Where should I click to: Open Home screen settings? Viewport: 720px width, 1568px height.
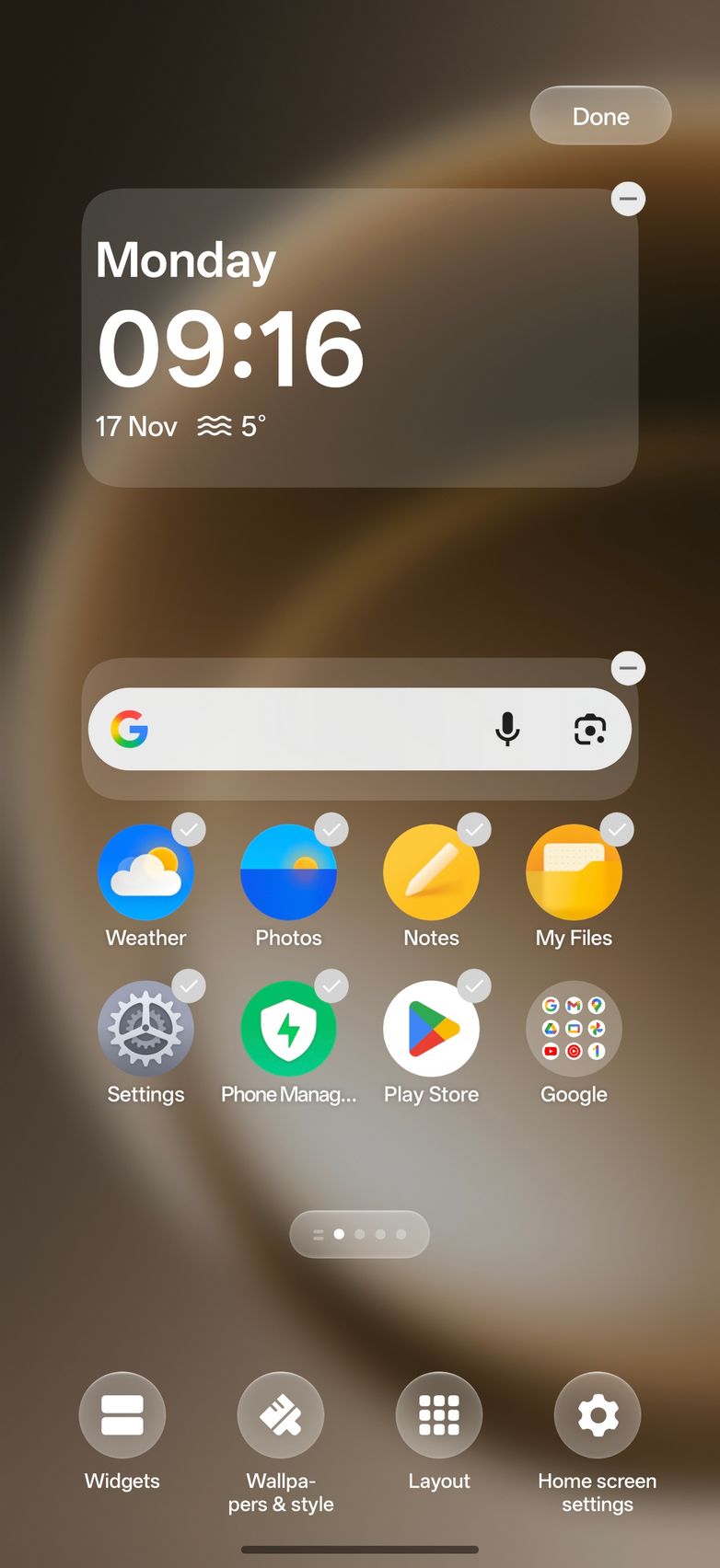pyautogui.click(x=598, y=1415)
